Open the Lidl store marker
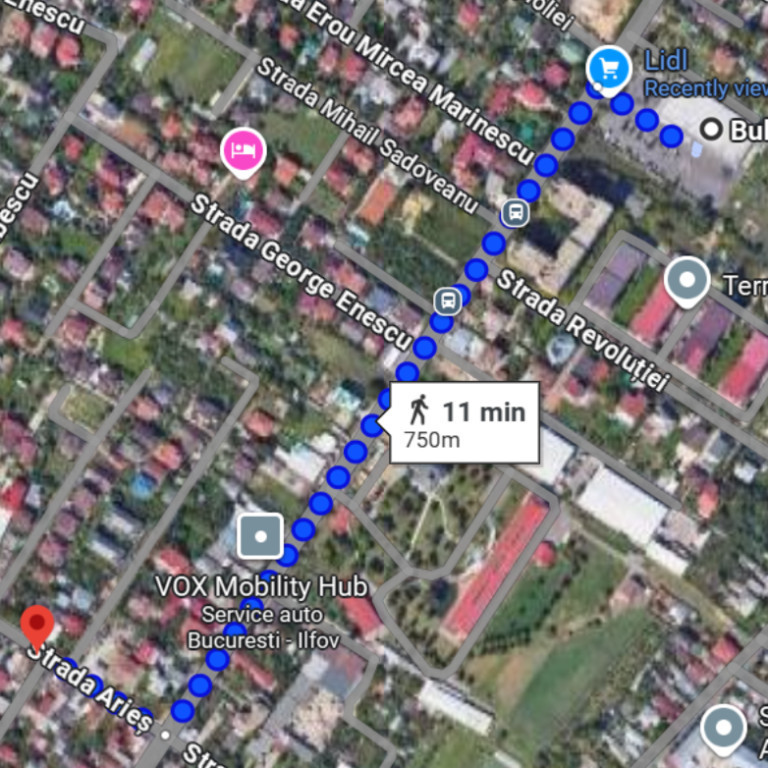 [609, 69]
